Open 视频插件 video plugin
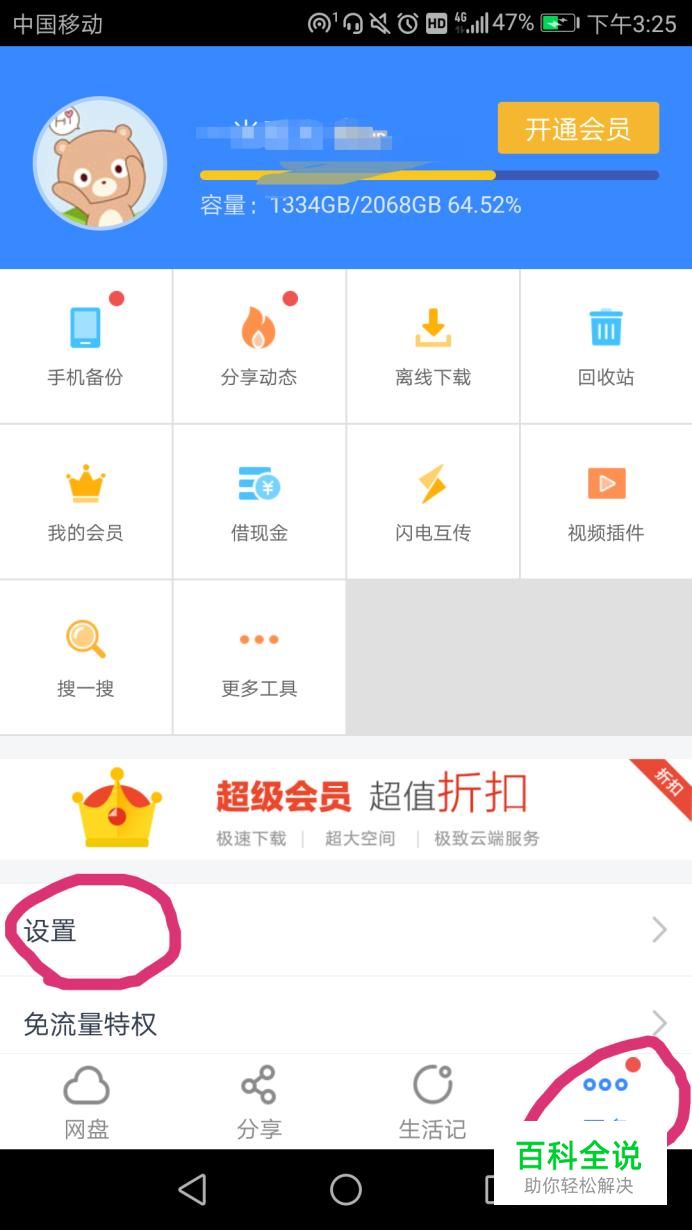The height and width of the screenshot is (1230, 692). (606, 502)
